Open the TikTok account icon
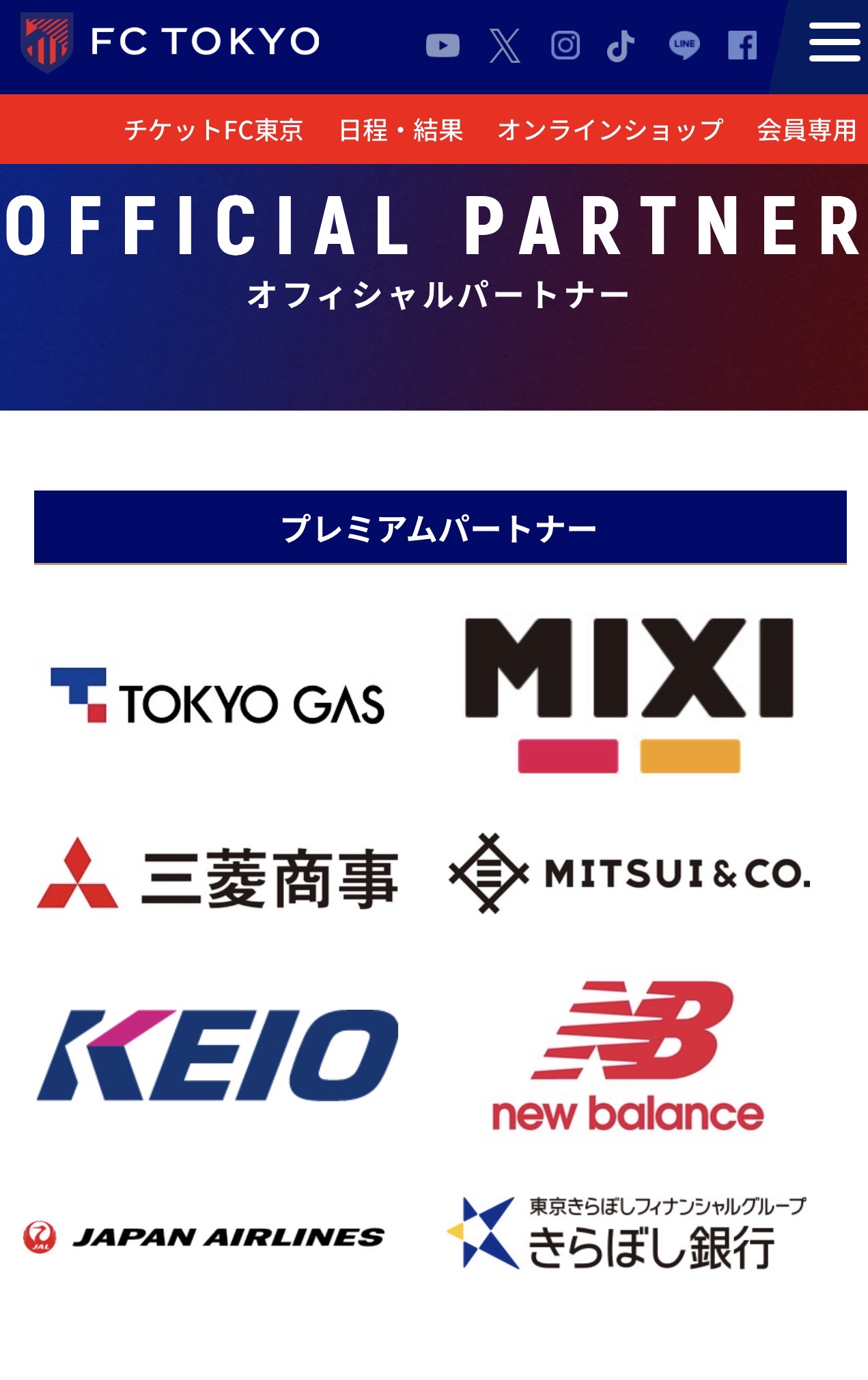The image size is (868, 1380). (621, 46)
